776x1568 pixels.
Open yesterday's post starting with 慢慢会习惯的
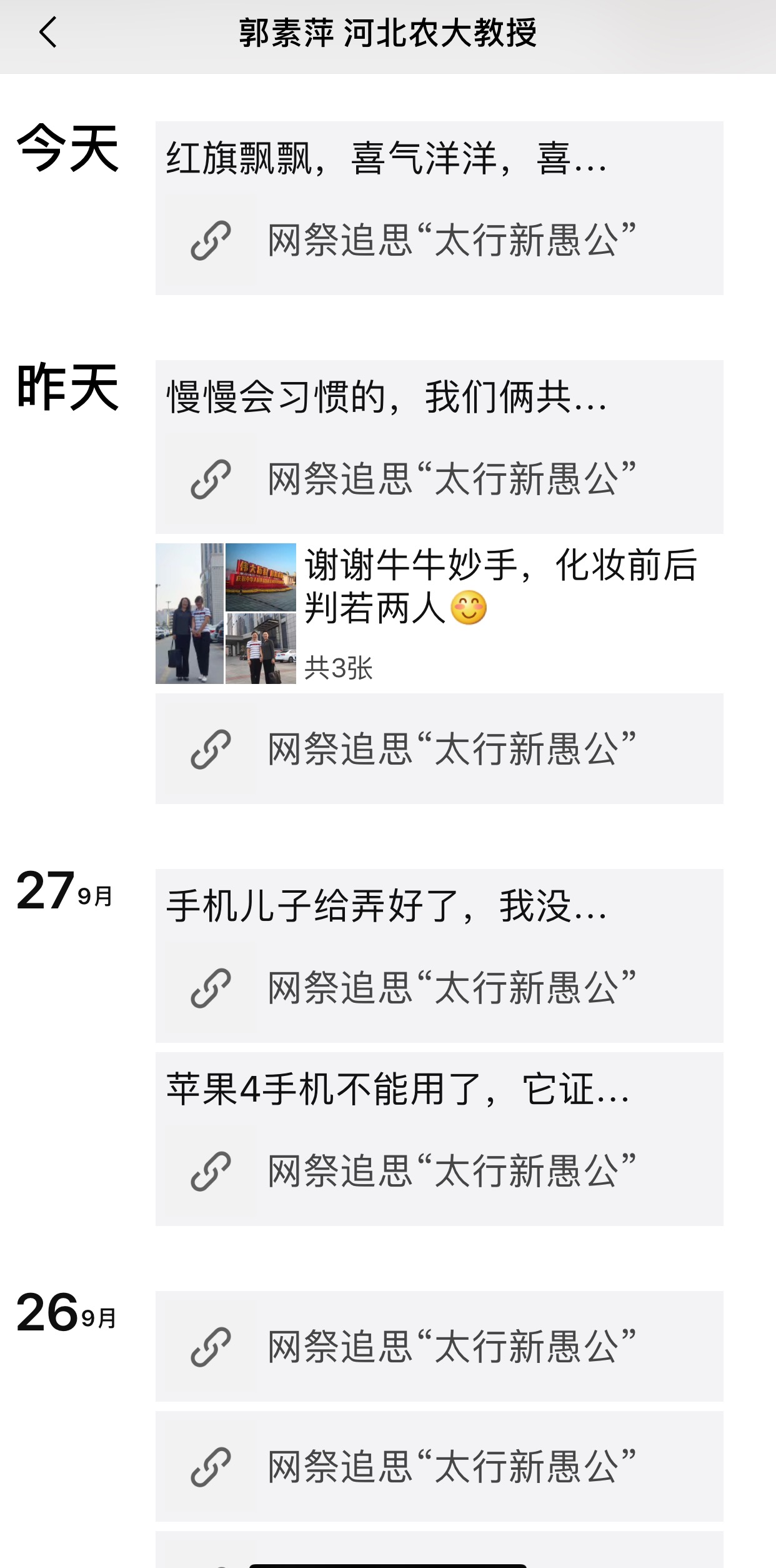tap(439, 446)
